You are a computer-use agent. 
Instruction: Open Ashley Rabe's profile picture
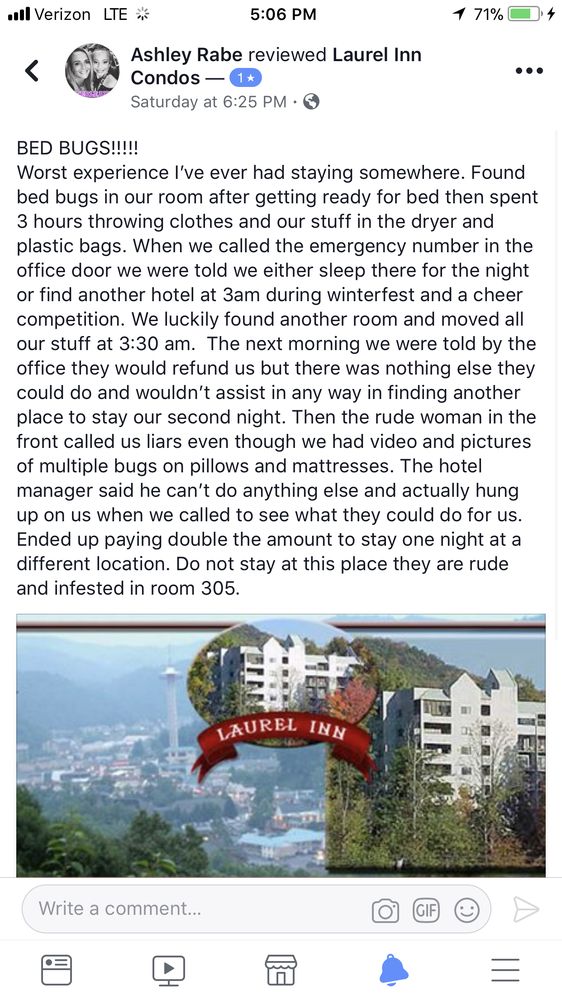(x=92, y=70)
